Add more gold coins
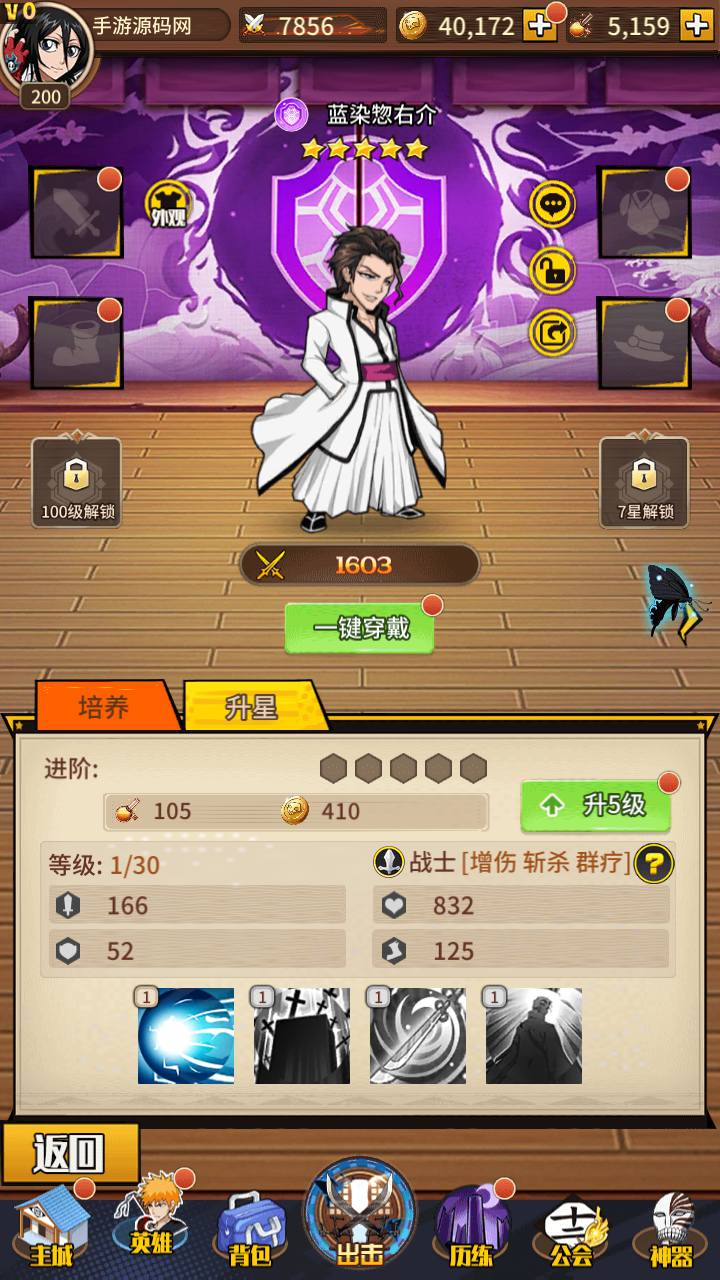 [540, 25]
